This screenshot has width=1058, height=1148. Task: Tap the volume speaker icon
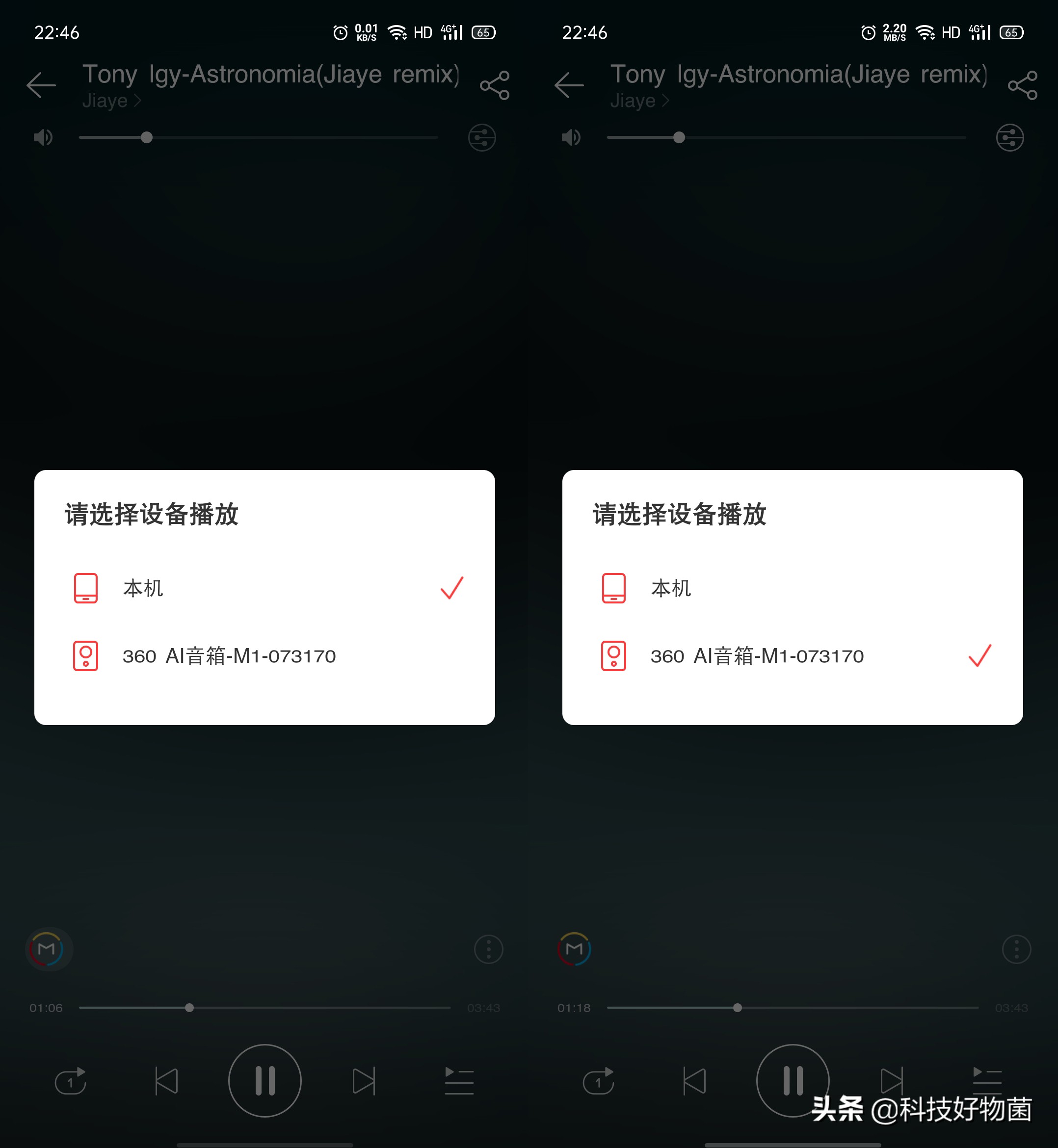click(42, 137)
